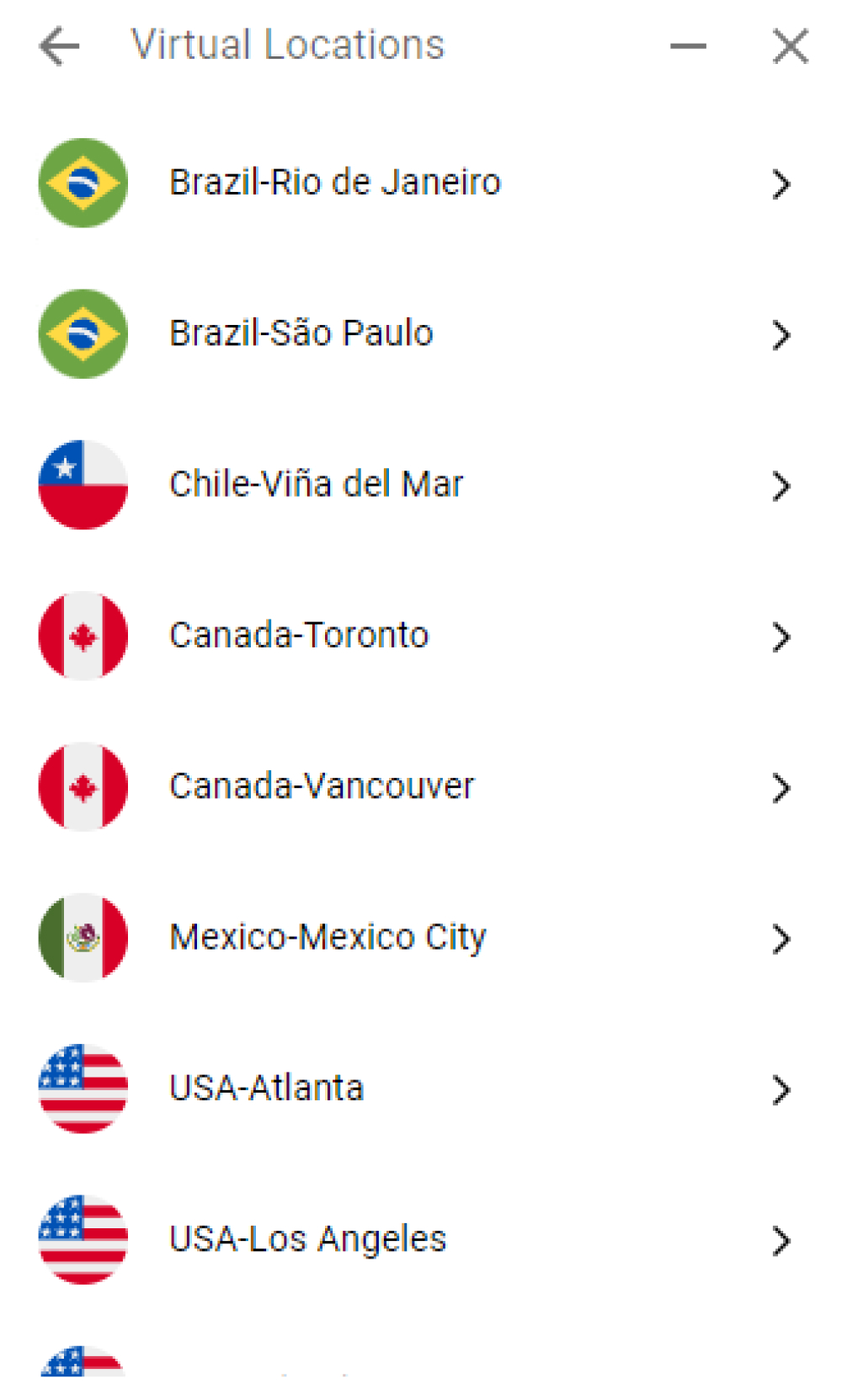Choose the Canada-Vancouver server
Screen dimensions: 842x1400
[x=320, y=786]
